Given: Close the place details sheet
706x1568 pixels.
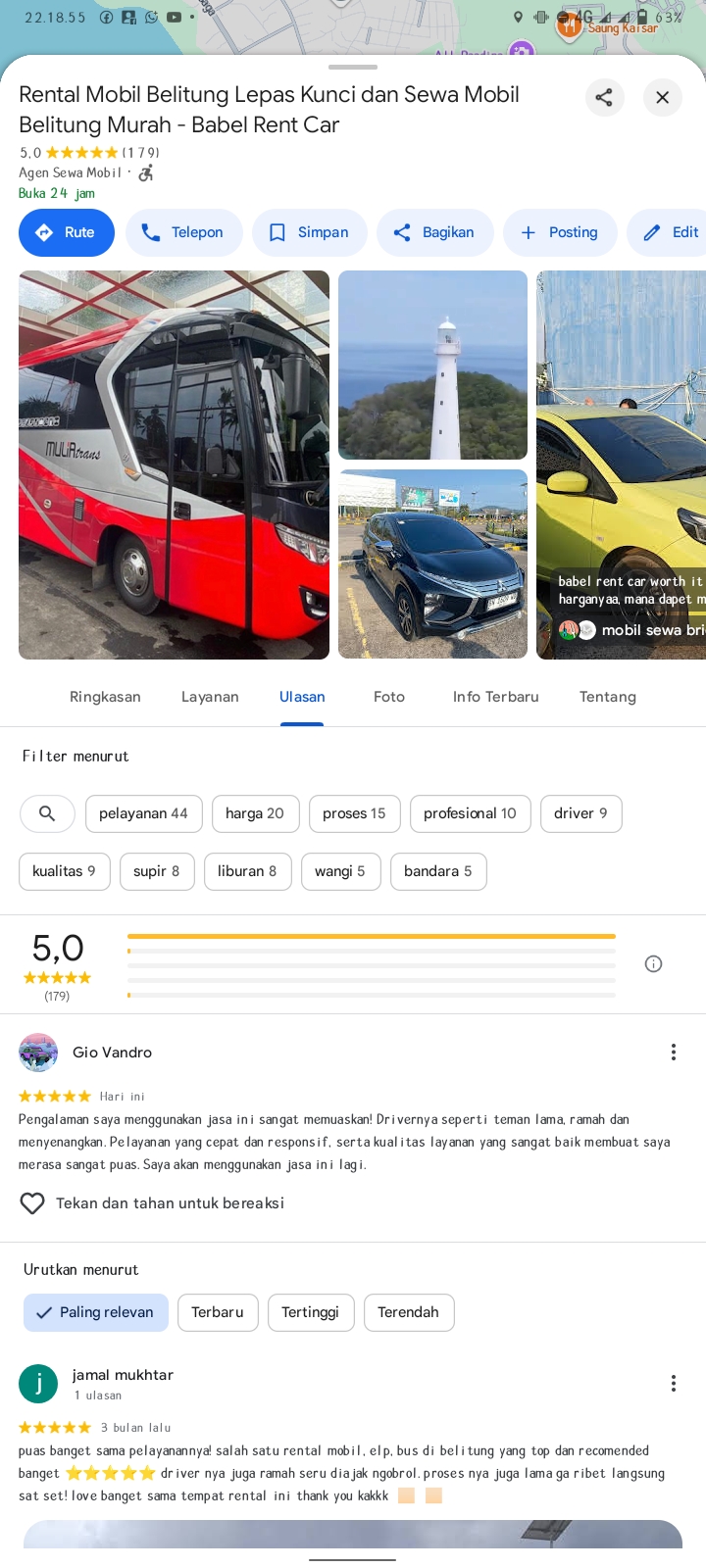Looking at the screenshot, I should [663, 97].
